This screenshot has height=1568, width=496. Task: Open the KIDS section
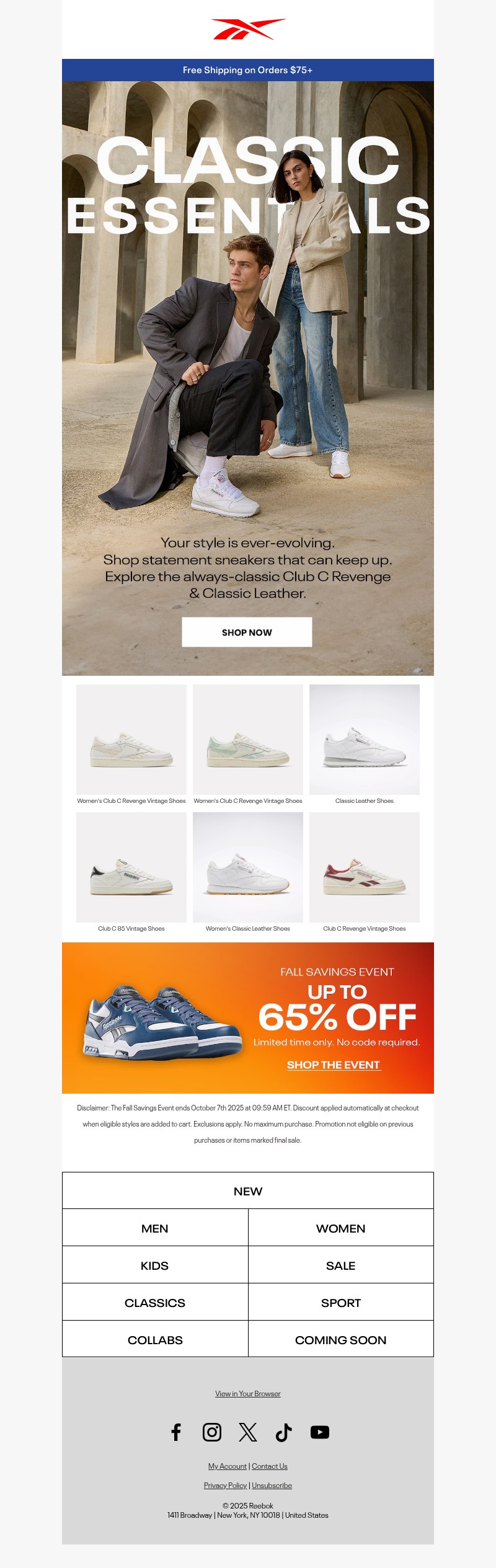[x=154, y=1265]
